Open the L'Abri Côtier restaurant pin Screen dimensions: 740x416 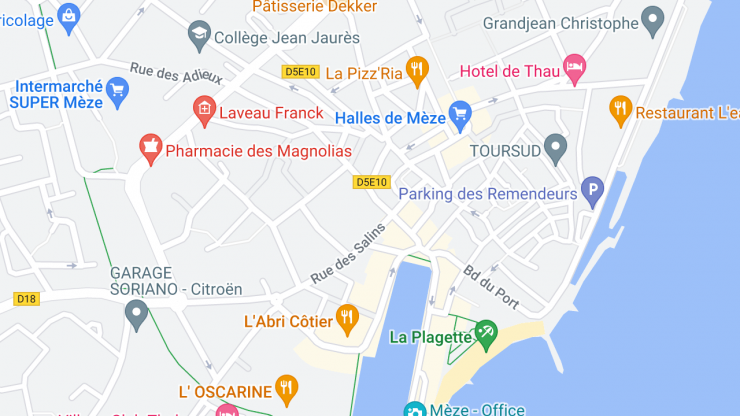346,318
